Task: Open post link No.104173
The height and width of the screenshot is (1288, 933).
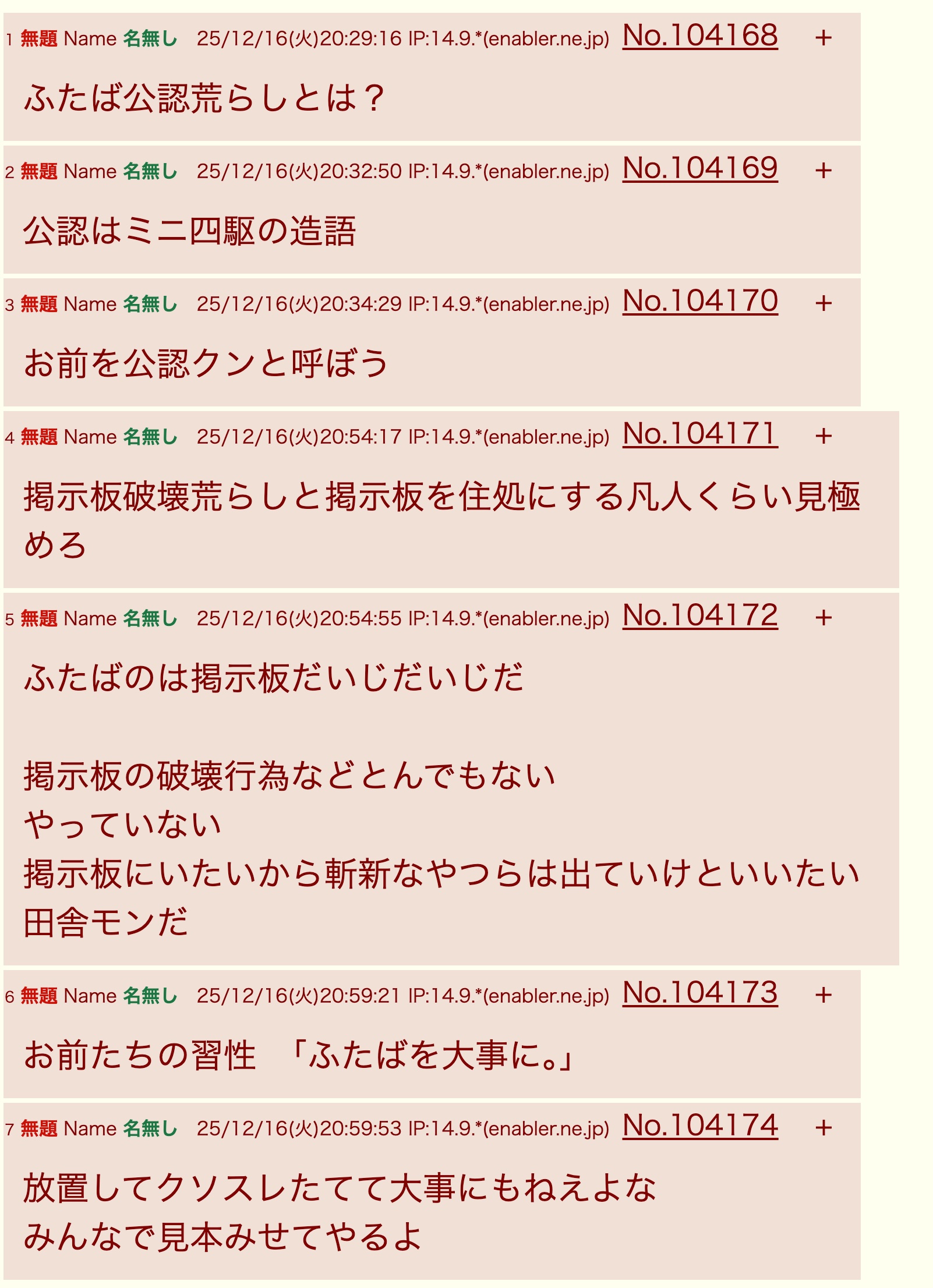Action: click(699, 993)
